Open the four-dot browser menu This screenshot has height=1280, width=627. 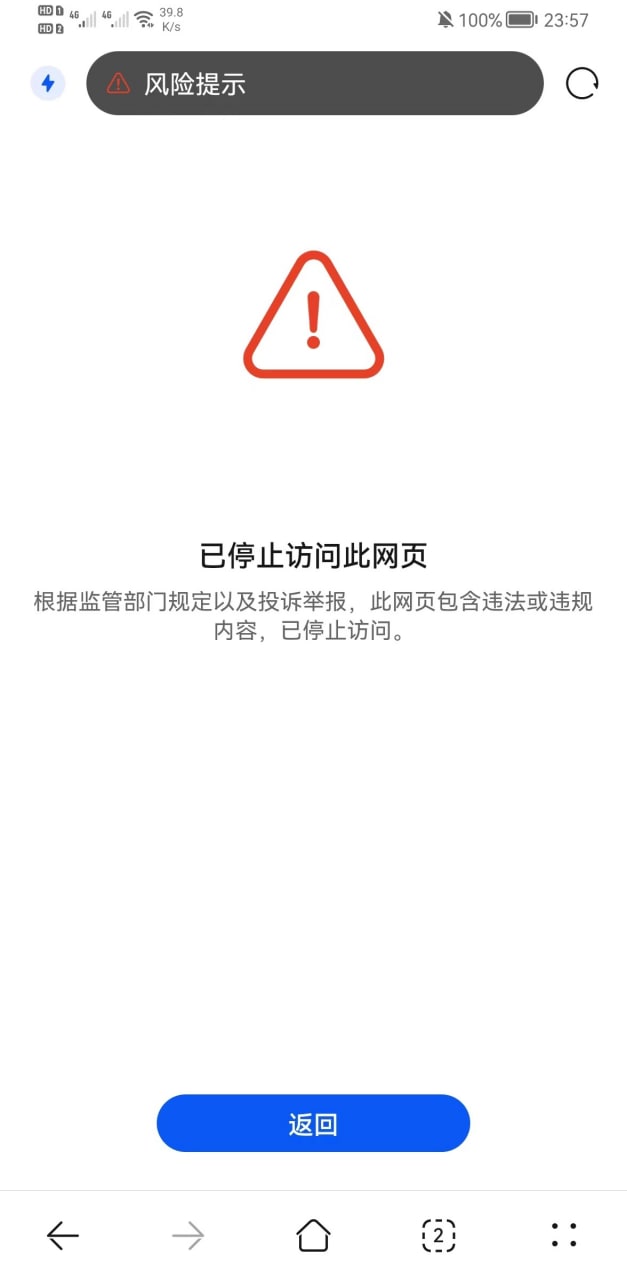pyautogui.click(x=564, y=1236)
